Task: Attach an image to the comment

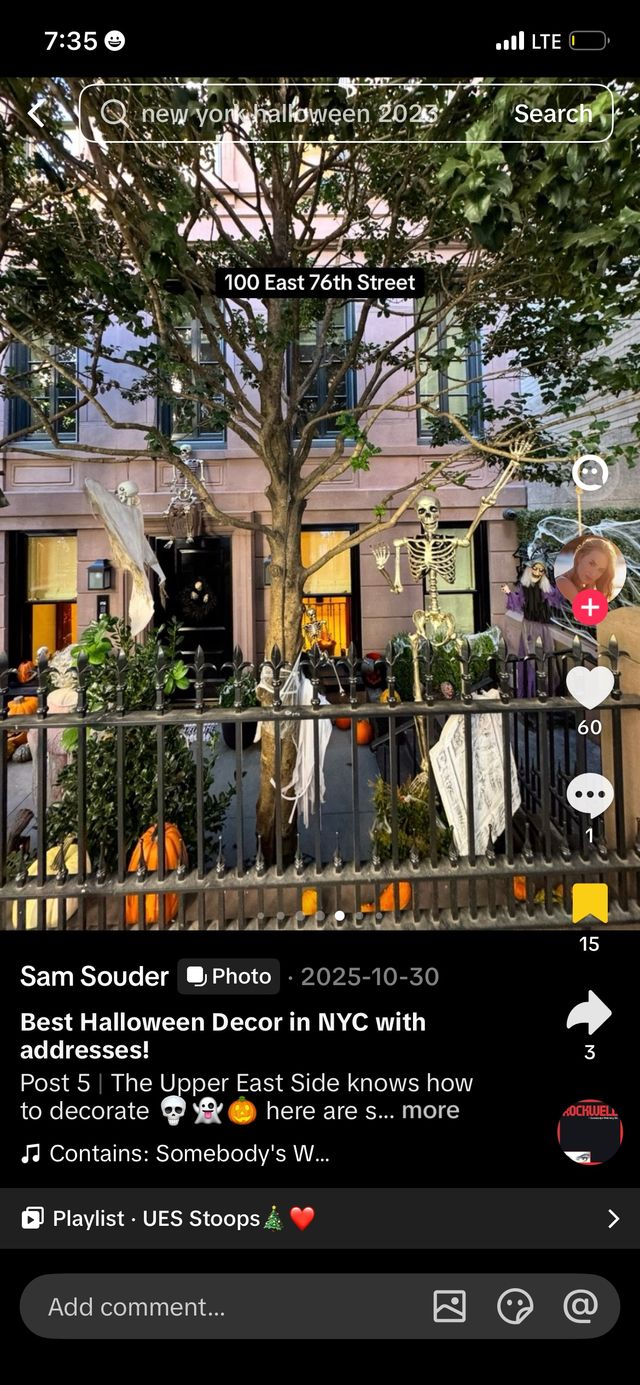Action: coord(450,1306)
